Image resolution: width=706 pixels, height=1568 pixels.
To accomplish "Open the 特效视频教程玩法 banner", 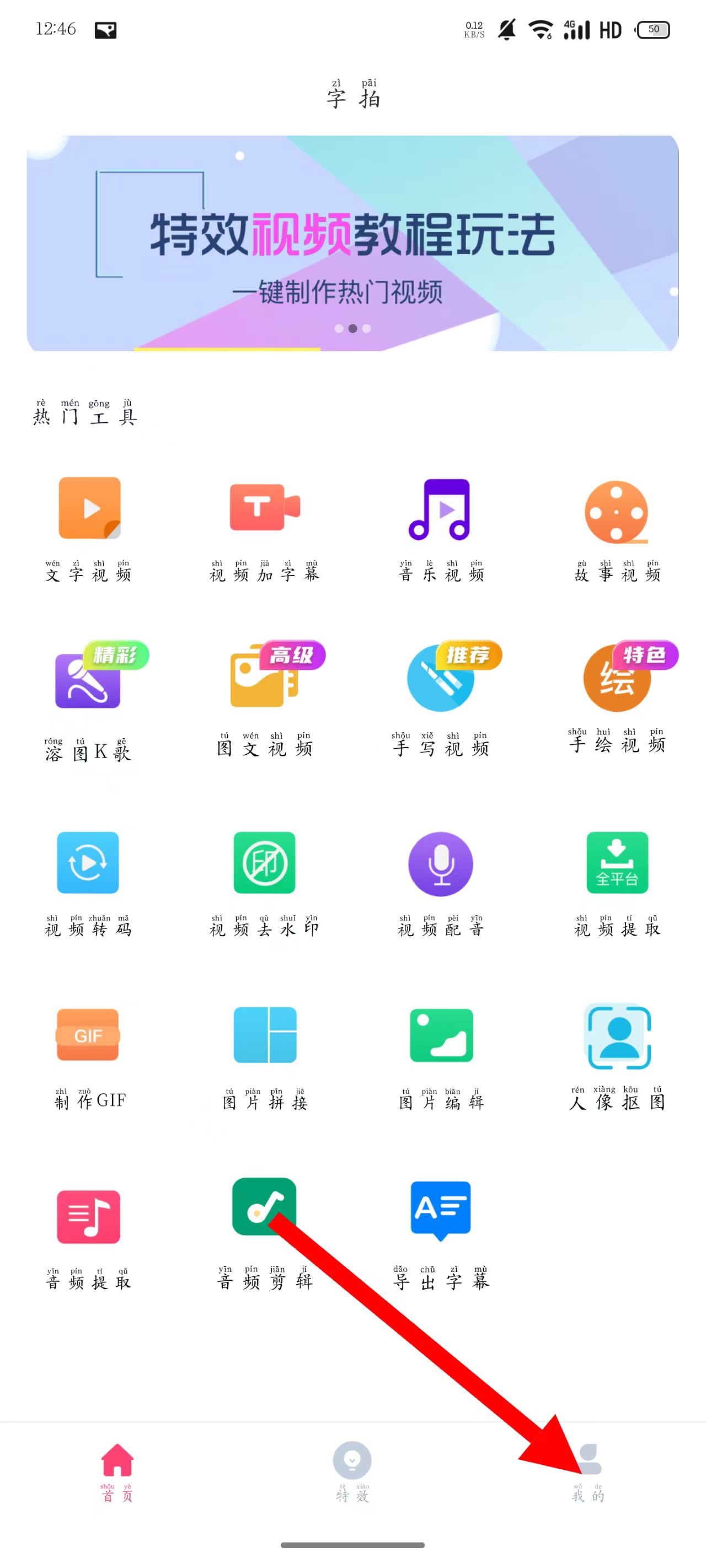I will coord(352,243).
